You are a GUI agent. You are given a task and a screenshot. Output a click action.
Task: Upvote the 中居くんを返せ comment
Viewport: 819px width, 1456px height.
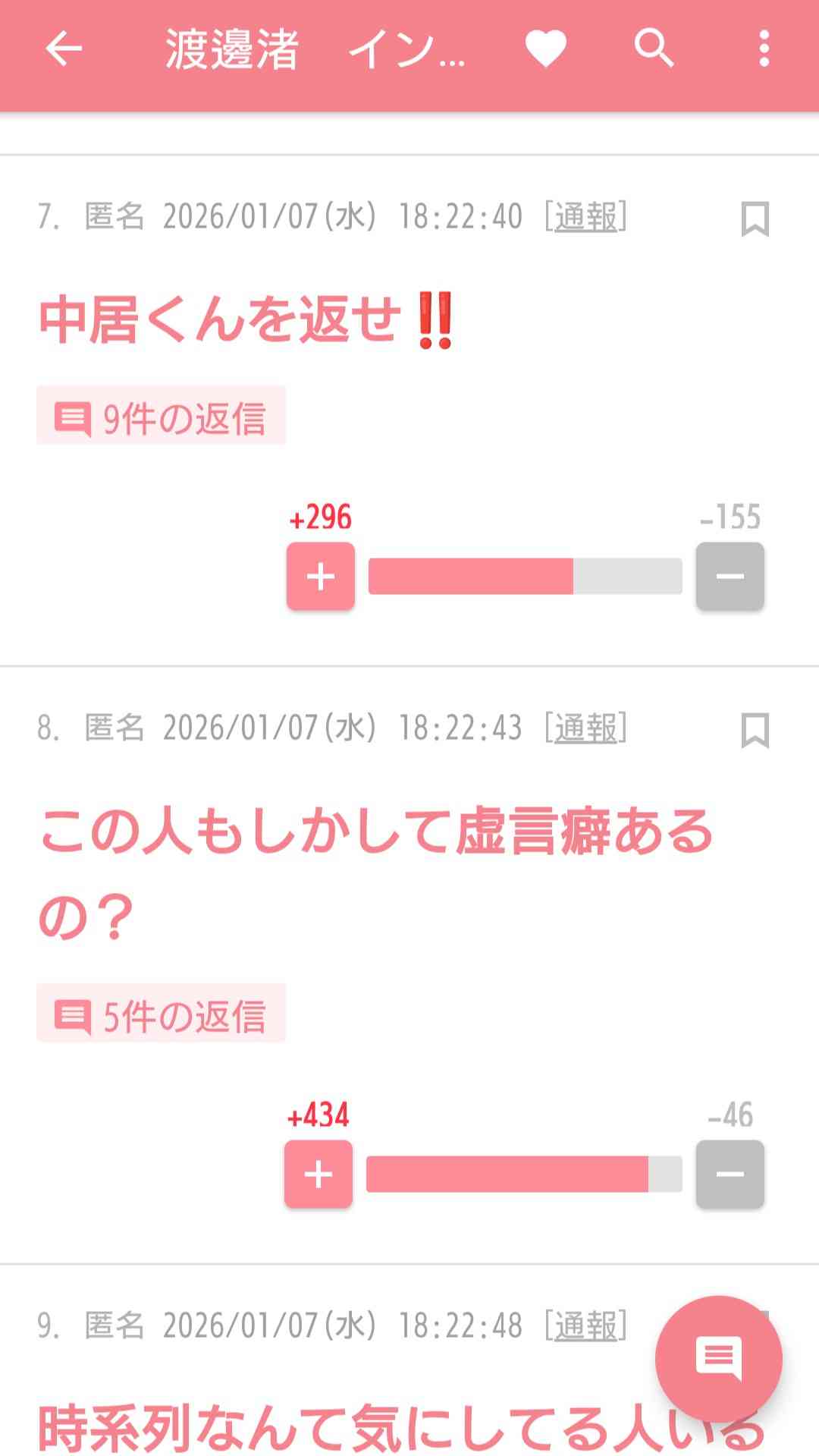coord(319,577)
